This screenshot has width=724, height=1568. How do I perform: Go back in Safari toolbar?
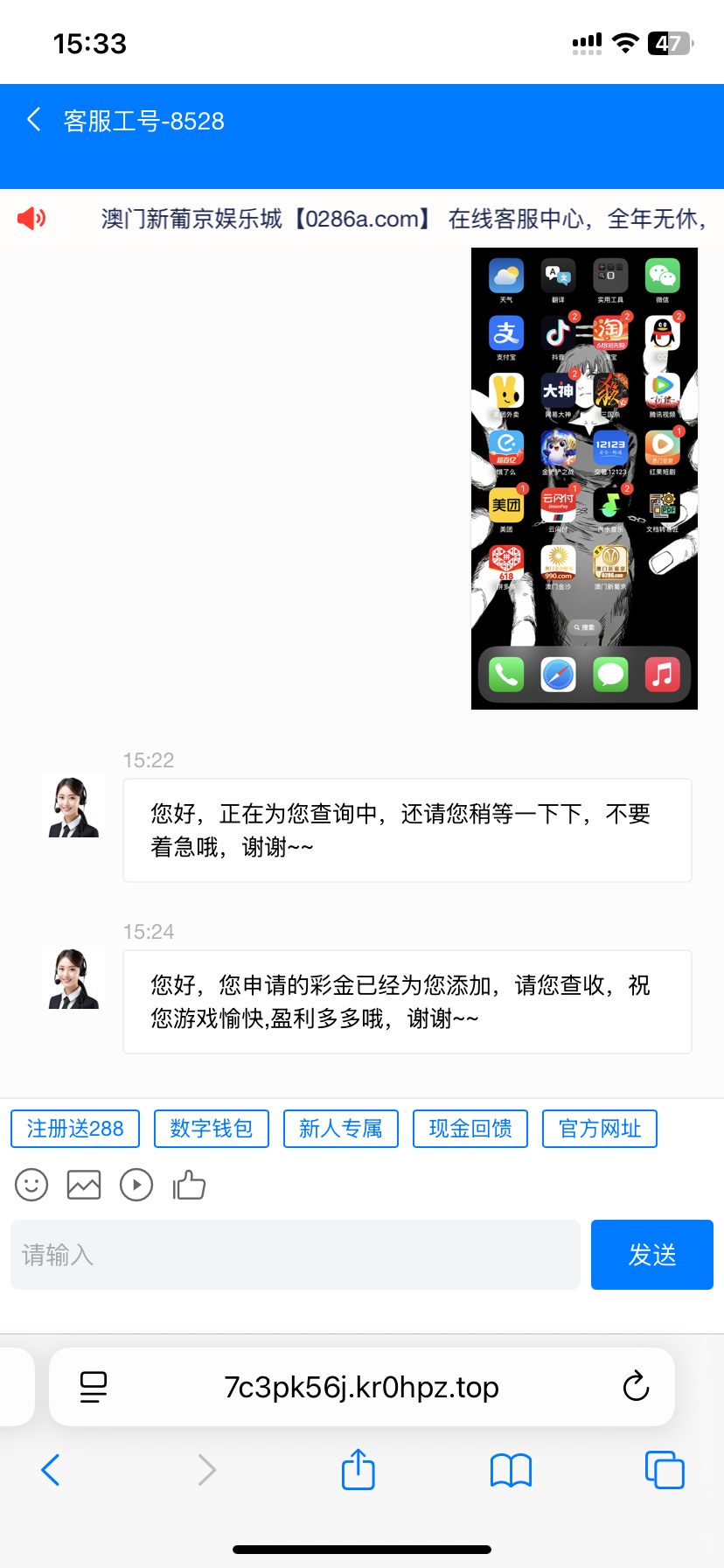pyautogui.click(x=51, y=1470)
